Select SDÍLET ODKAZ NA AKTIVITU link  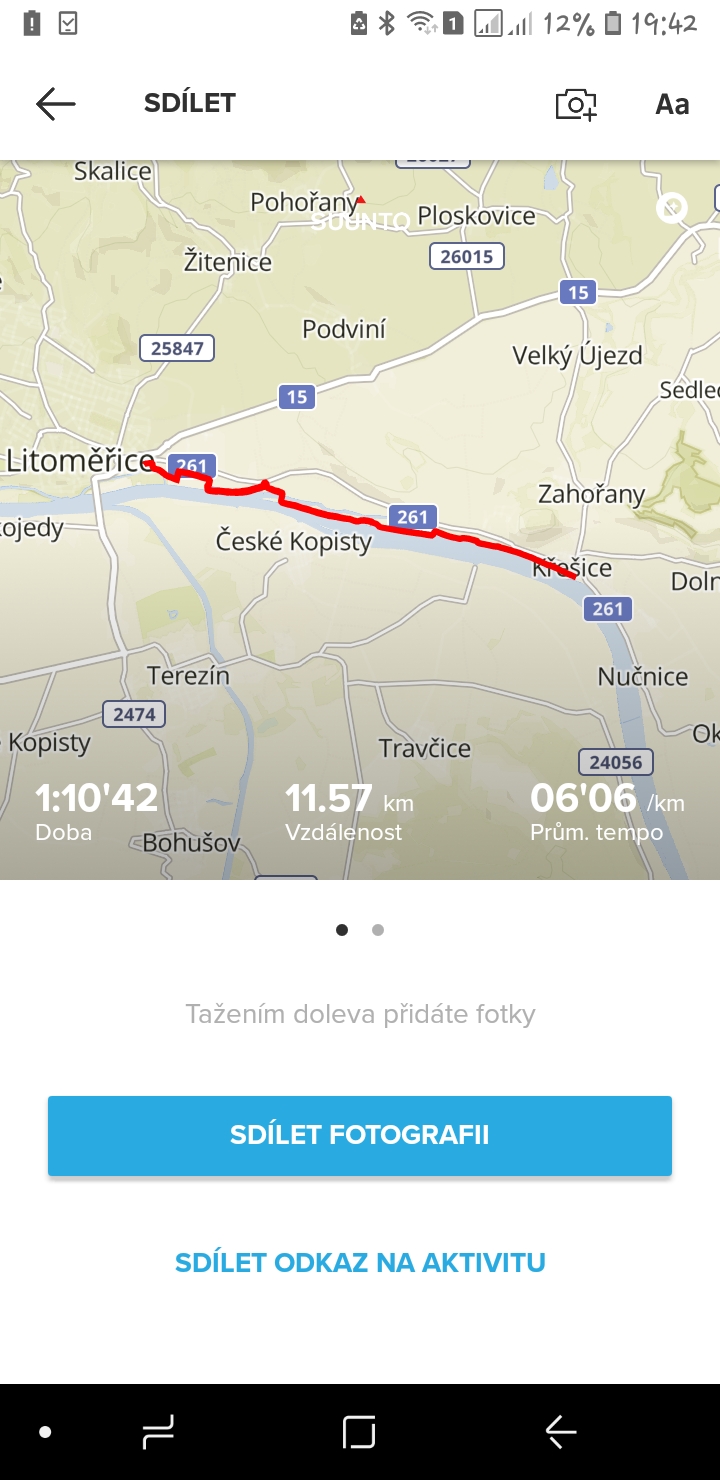click(360, 1262)
